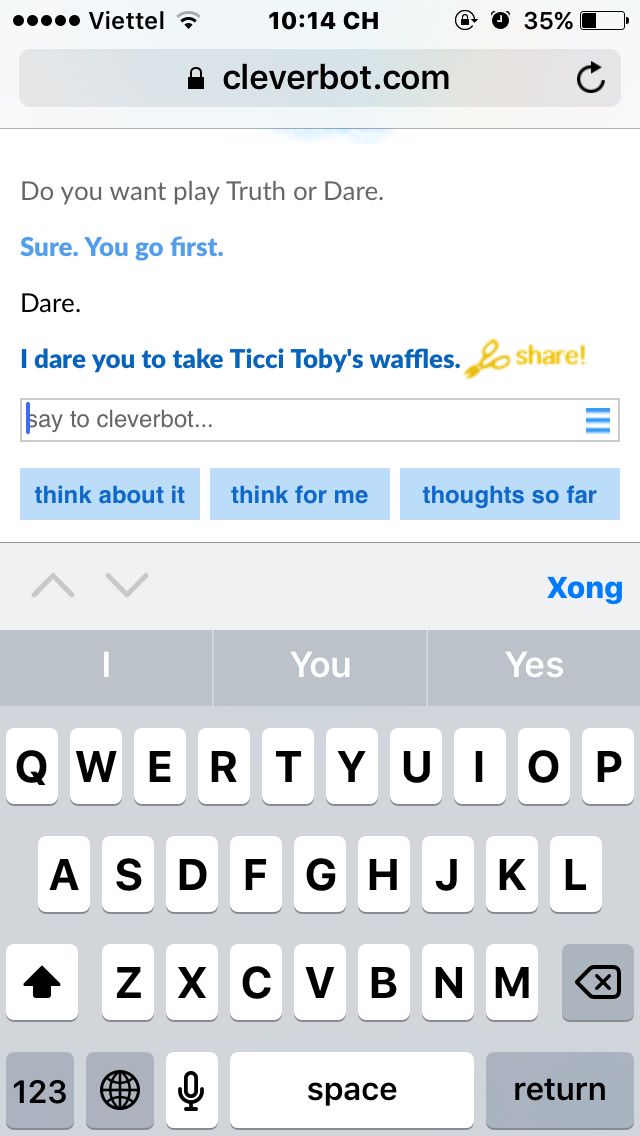
Task: Pick the "I" word suggestion
Action: tap(106, 666)
